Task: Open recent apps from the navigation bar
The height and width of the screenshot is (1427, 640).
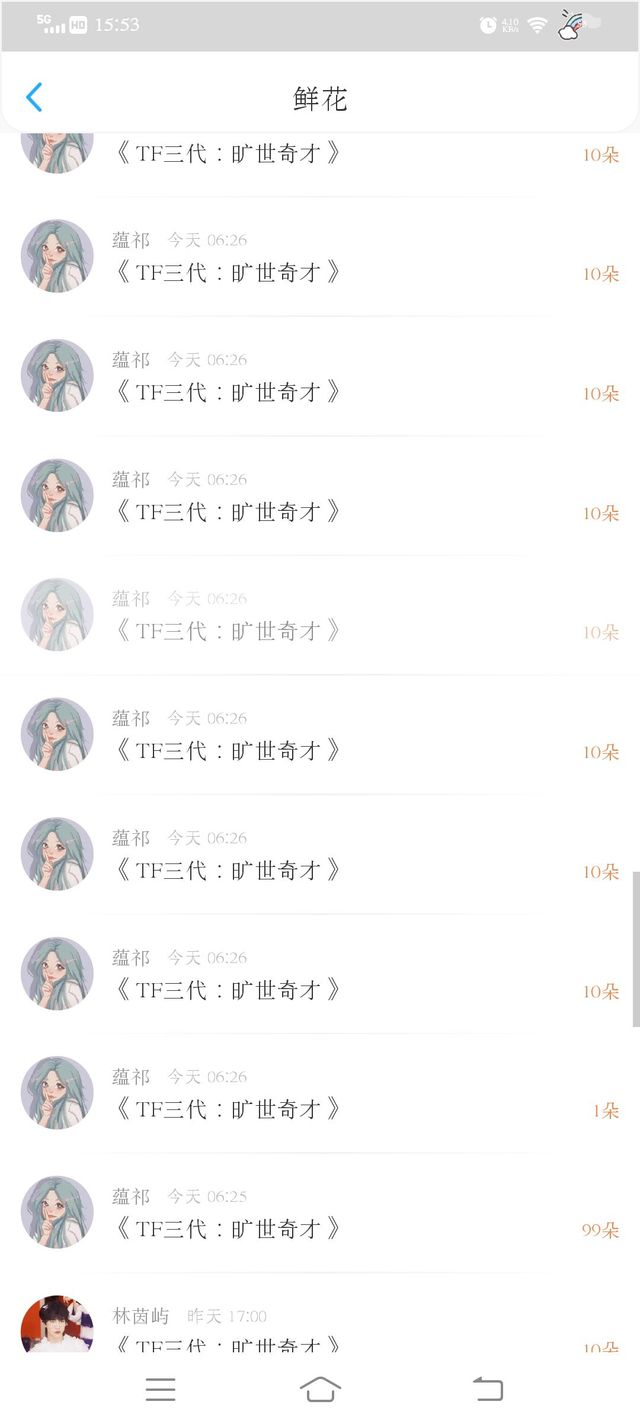Action: pos(160,1389)
